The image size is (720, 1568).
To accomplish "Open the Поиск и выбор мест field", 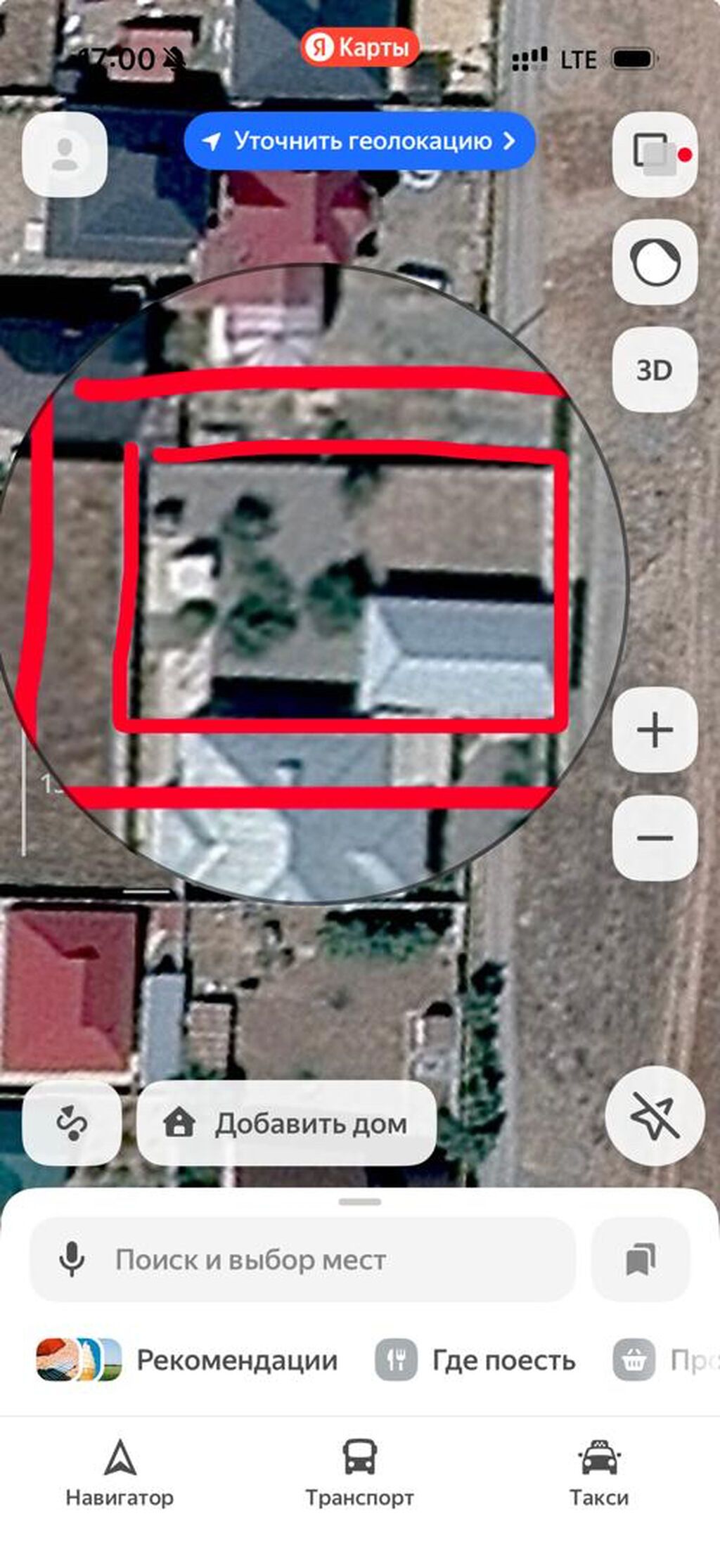I will coord(303,1259).
